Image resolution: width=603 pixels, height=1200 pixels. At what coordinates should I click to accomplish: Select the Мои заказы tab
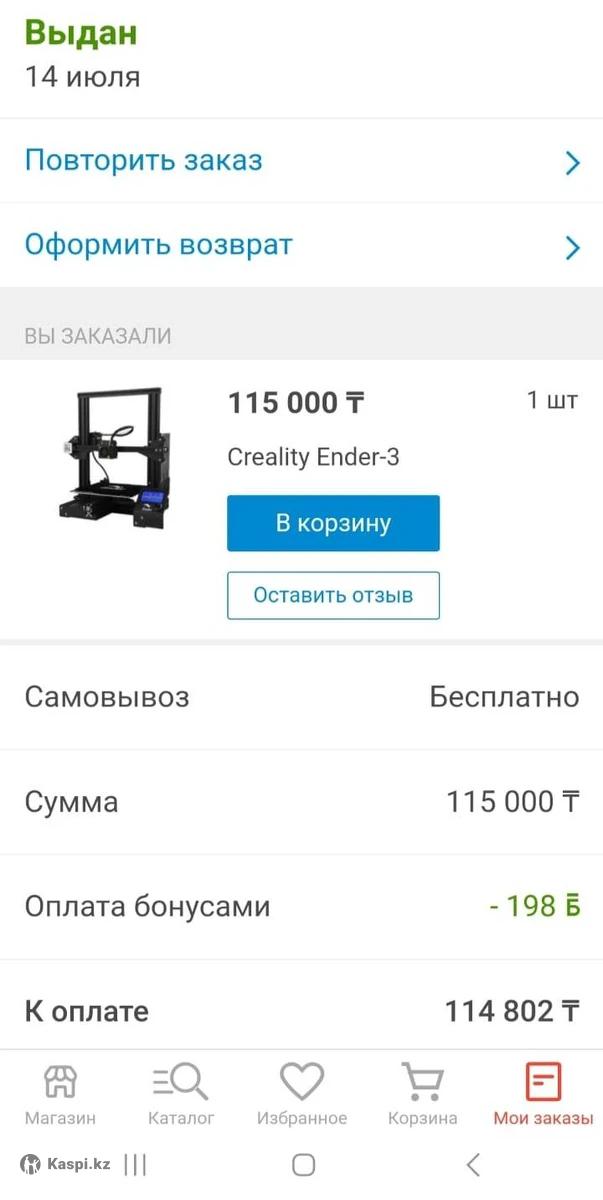point(543,1093)
